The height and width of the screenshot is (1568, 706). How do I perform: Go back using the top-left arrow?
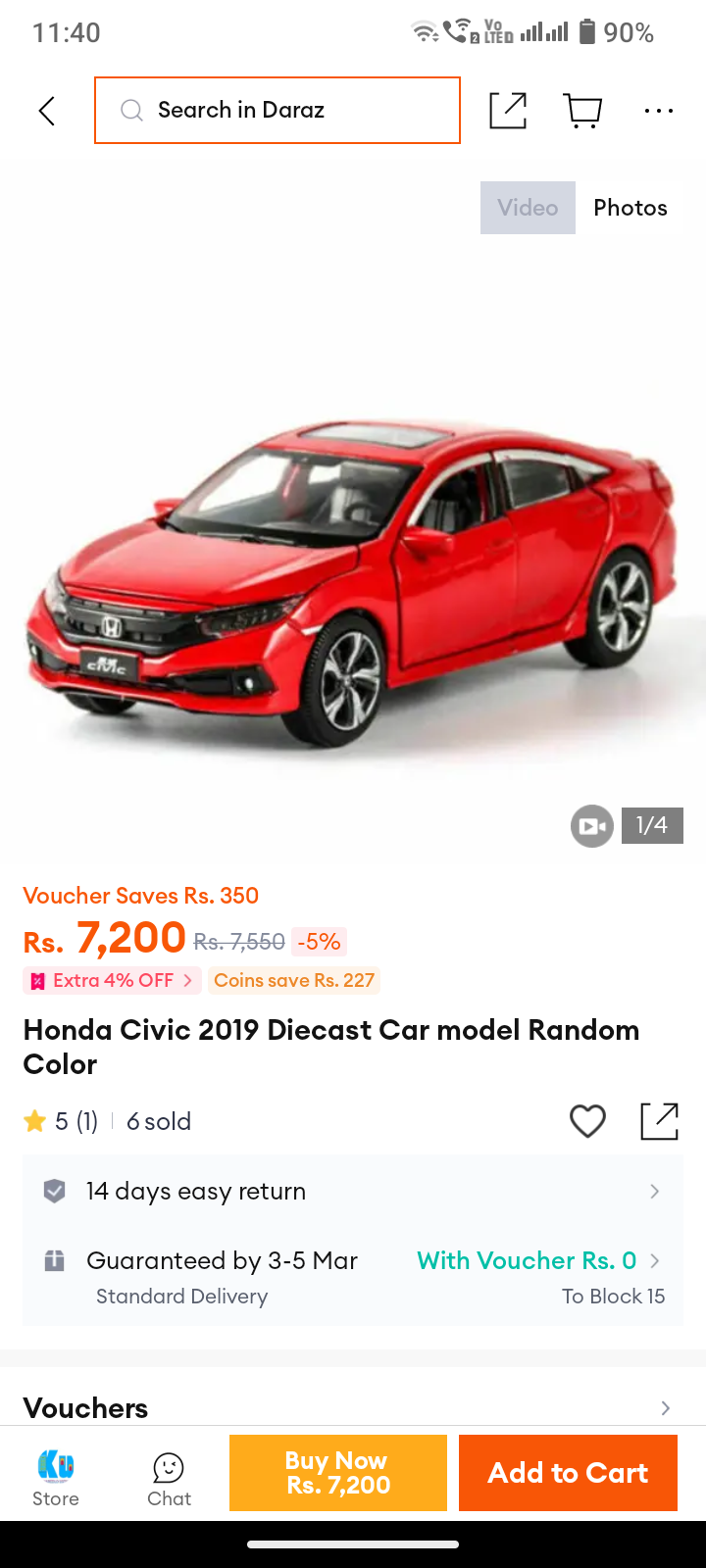tap(46, 111)
